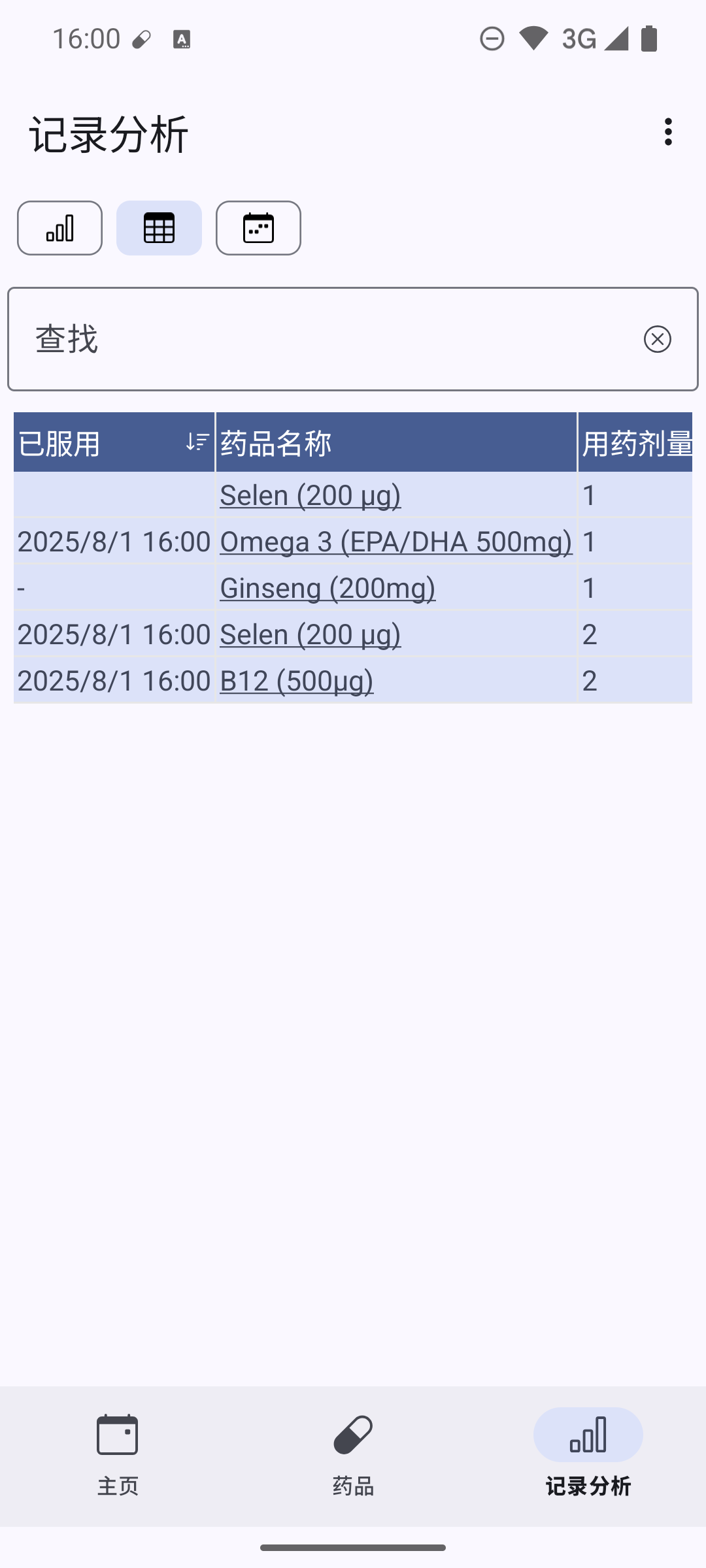Switch to the bar chart view
This screenshot has width=706, height=1568.
(59, 228)
